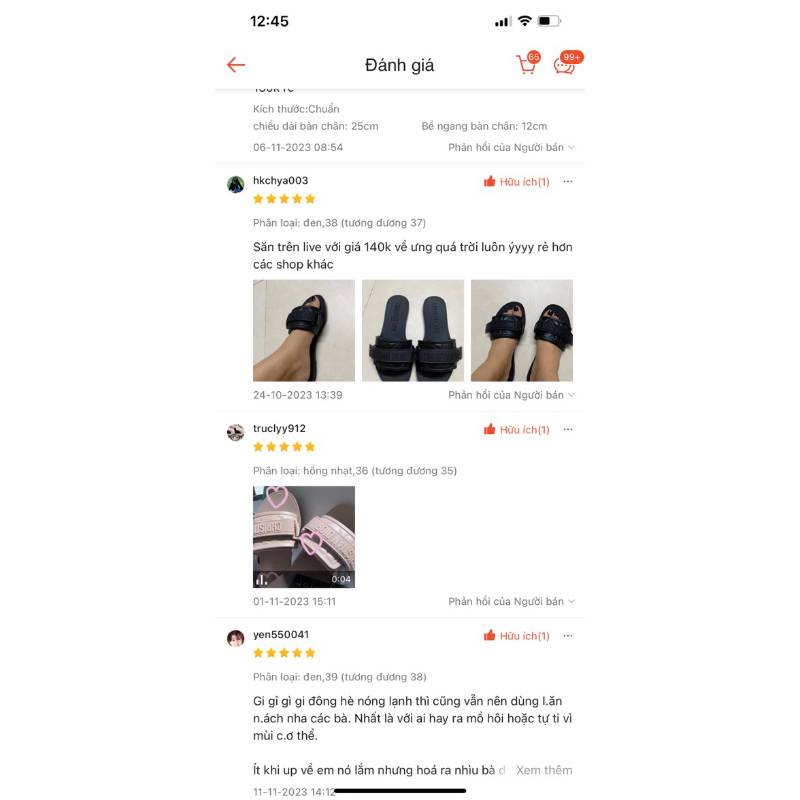Open more options for yen550041's review
The width and height of the screenshot is (800, 800).
click(568, 636)
